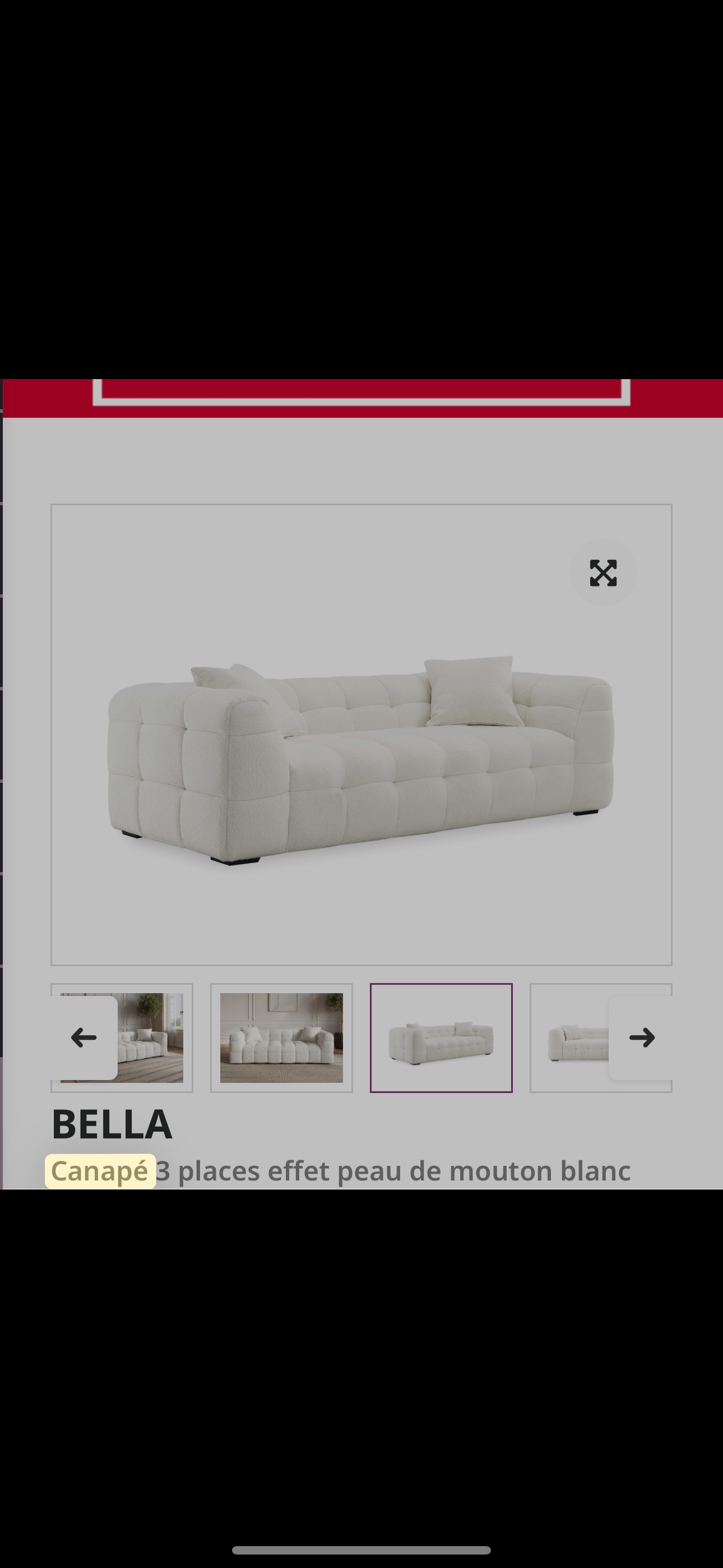Select the currently highlighted sofa thumbnail
723x1568 pixels.
pos(441,1037)
